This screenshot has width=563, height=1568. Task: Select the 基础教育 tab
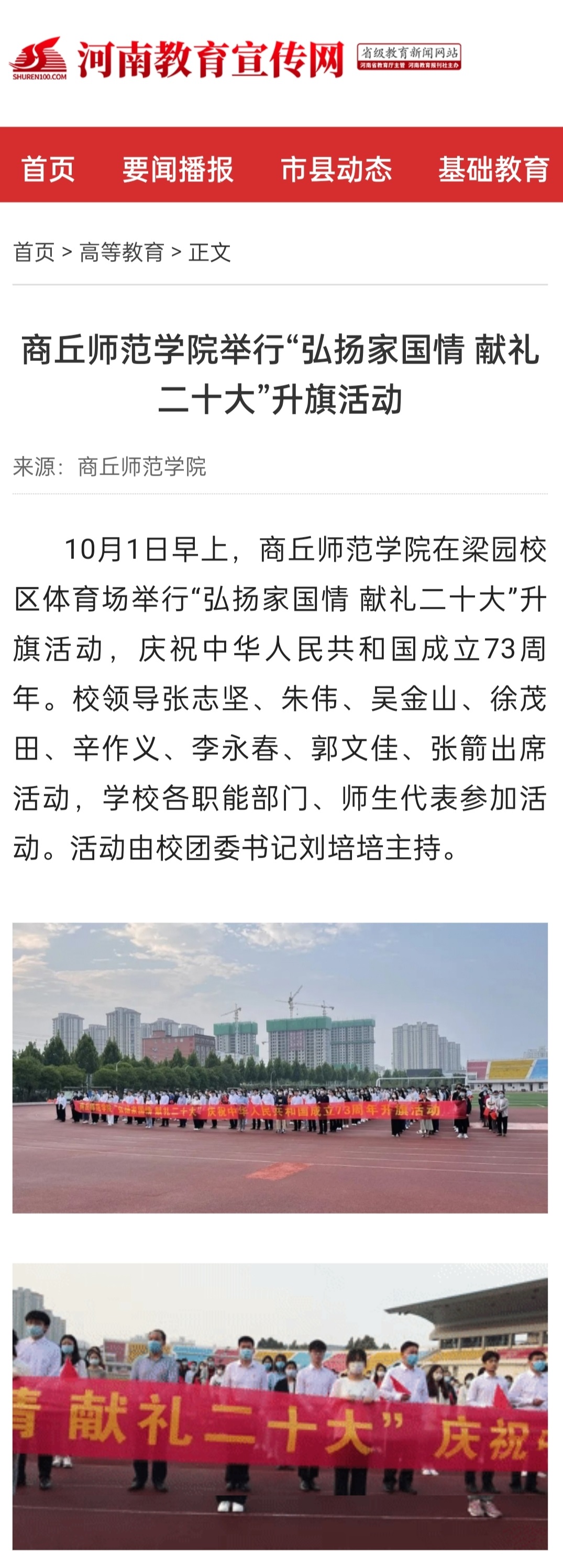point(494,169)
